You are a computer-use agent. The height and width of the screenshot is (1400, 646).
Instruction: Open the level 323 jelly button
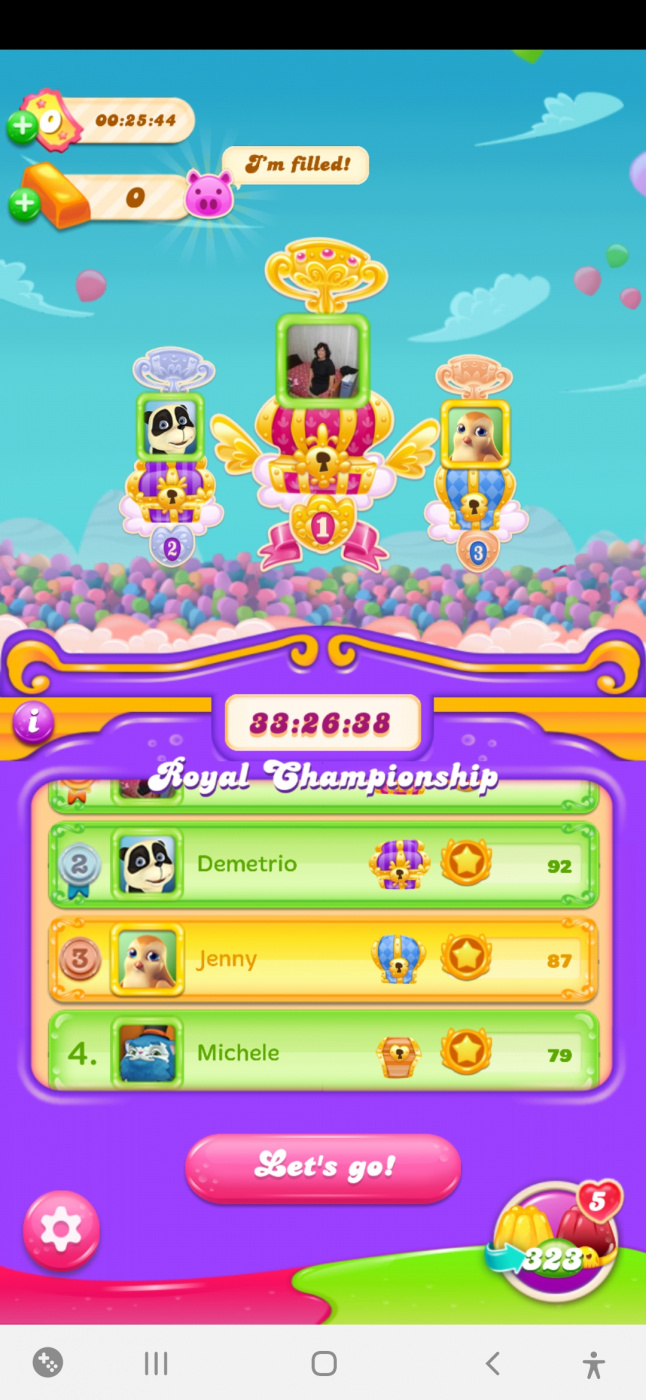555,1245
